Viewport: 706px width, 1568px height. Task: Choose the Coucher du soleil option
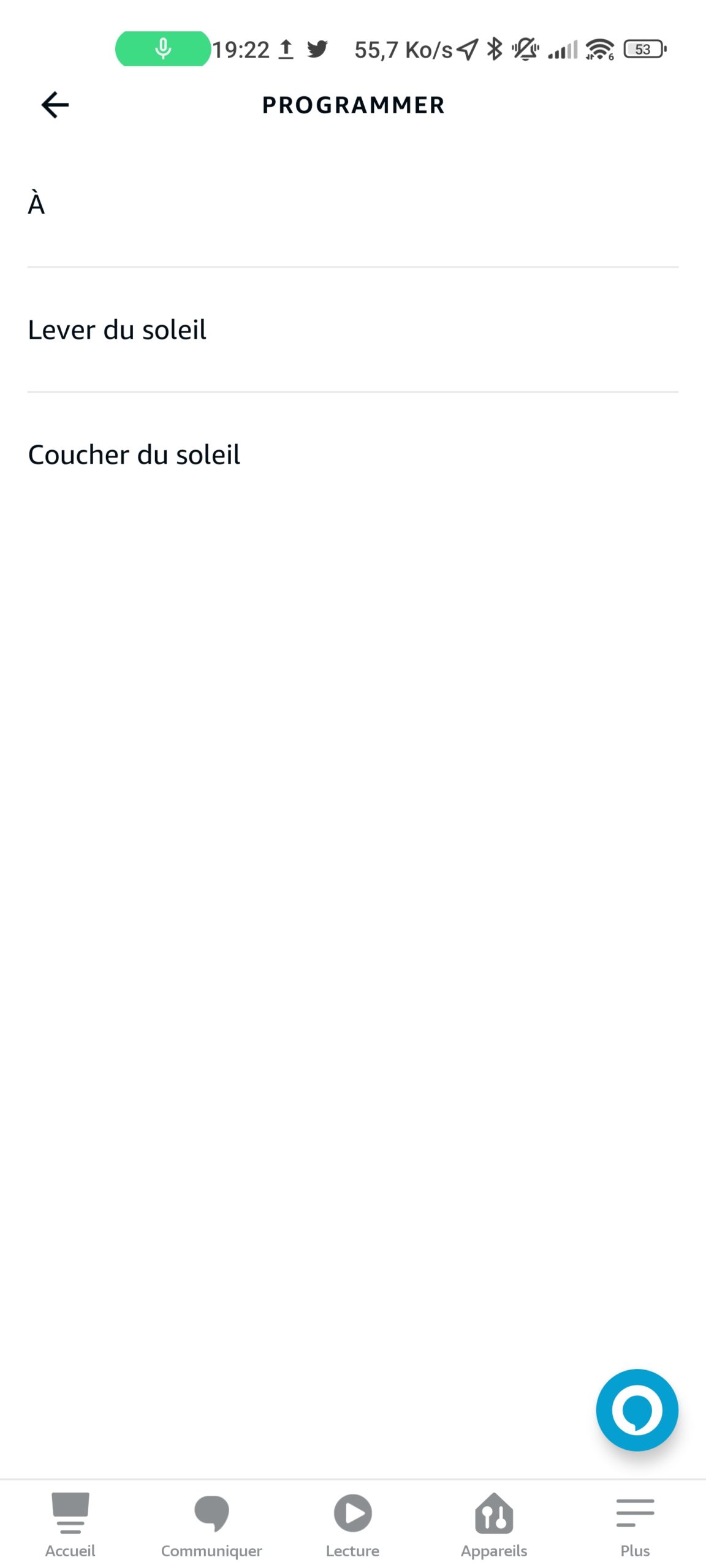(x=353, y=455)
